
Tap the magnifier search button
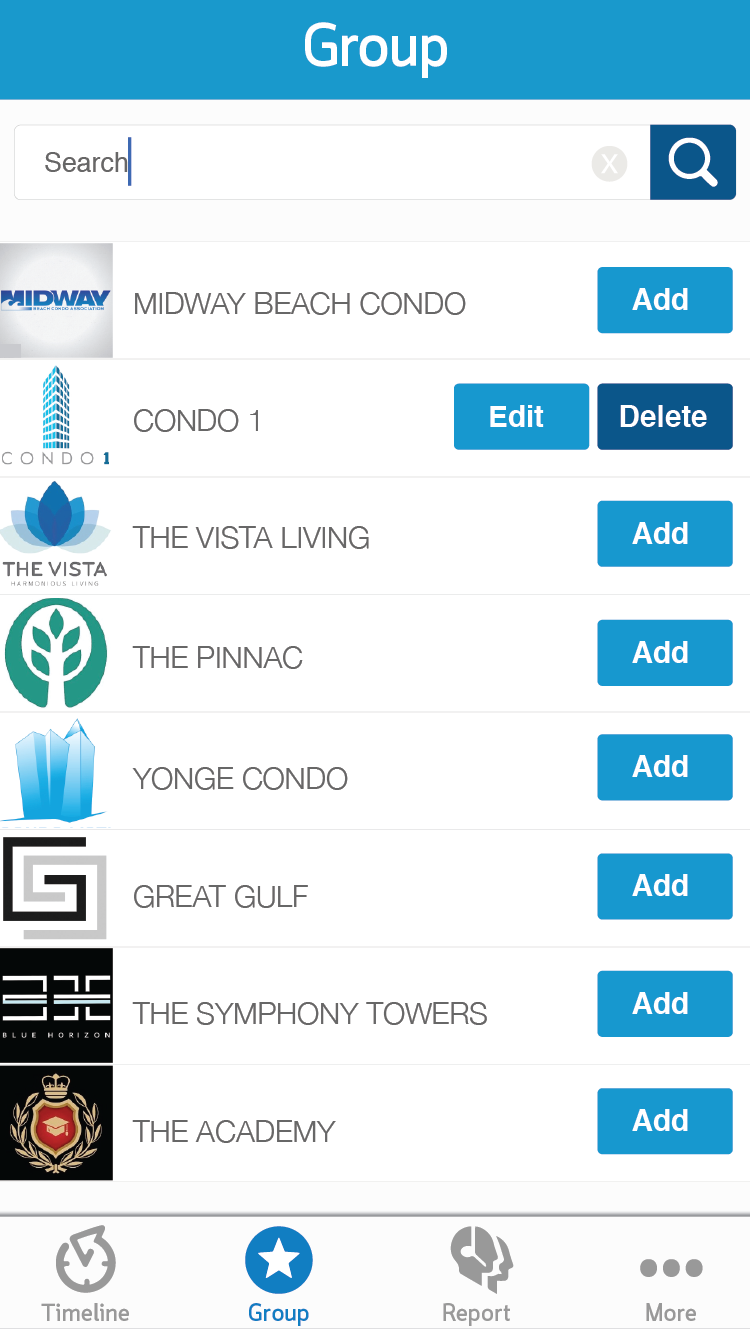click(x=693, y=162)
